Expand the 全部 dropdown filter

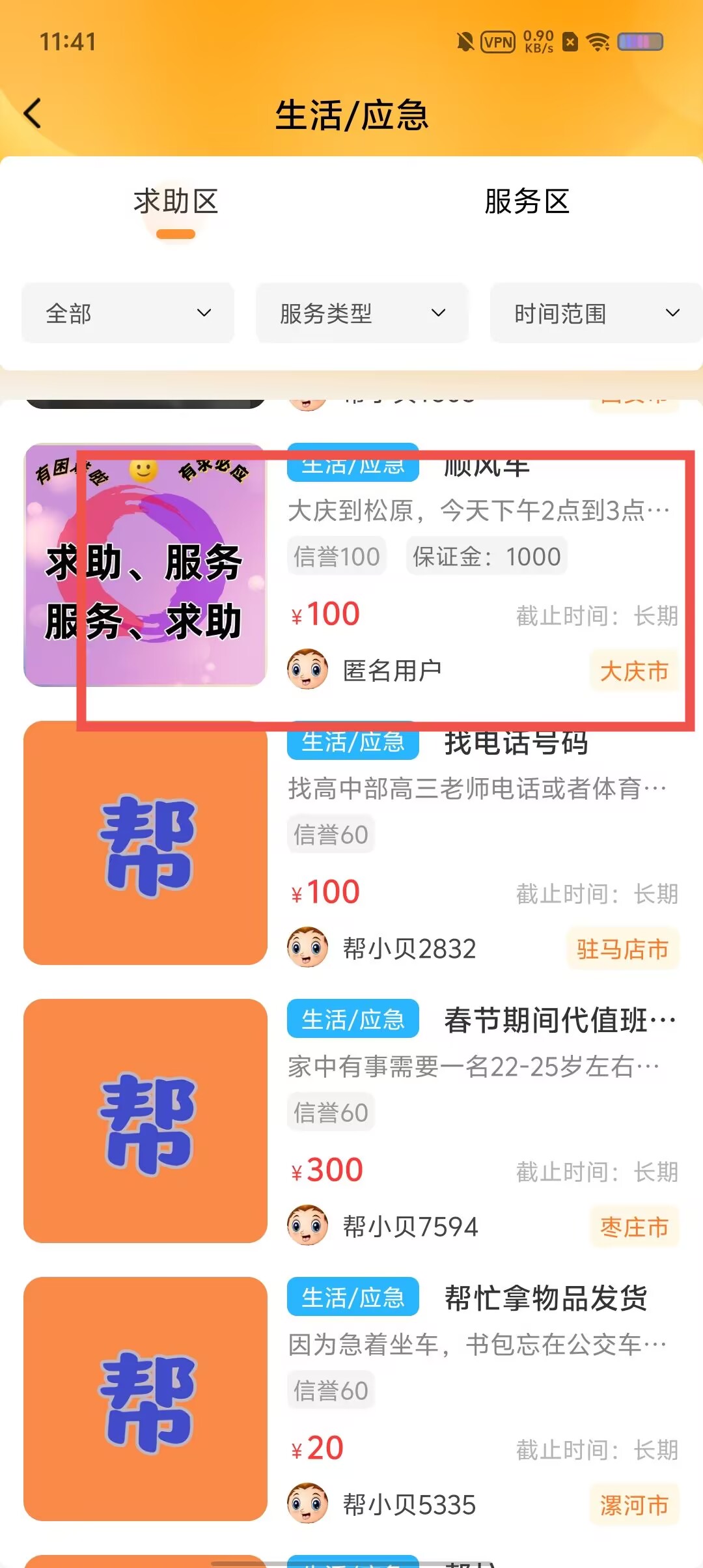(x=128, y=313)
